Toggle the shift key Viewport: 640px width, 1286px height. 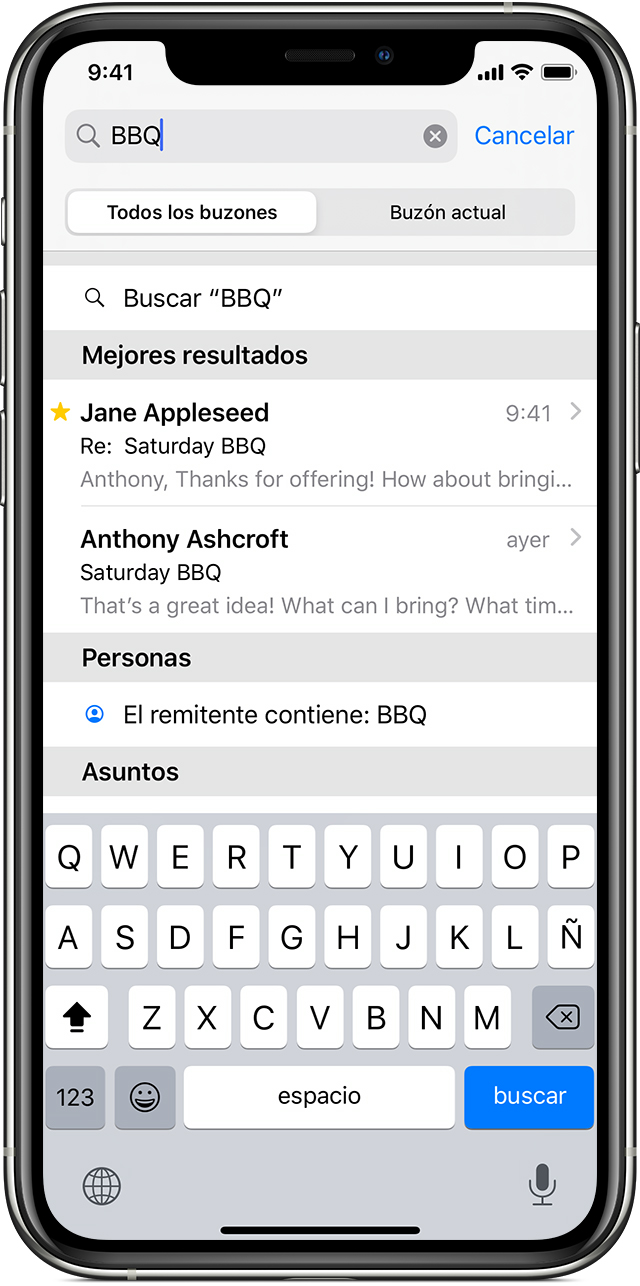(x=77, y=1018)
